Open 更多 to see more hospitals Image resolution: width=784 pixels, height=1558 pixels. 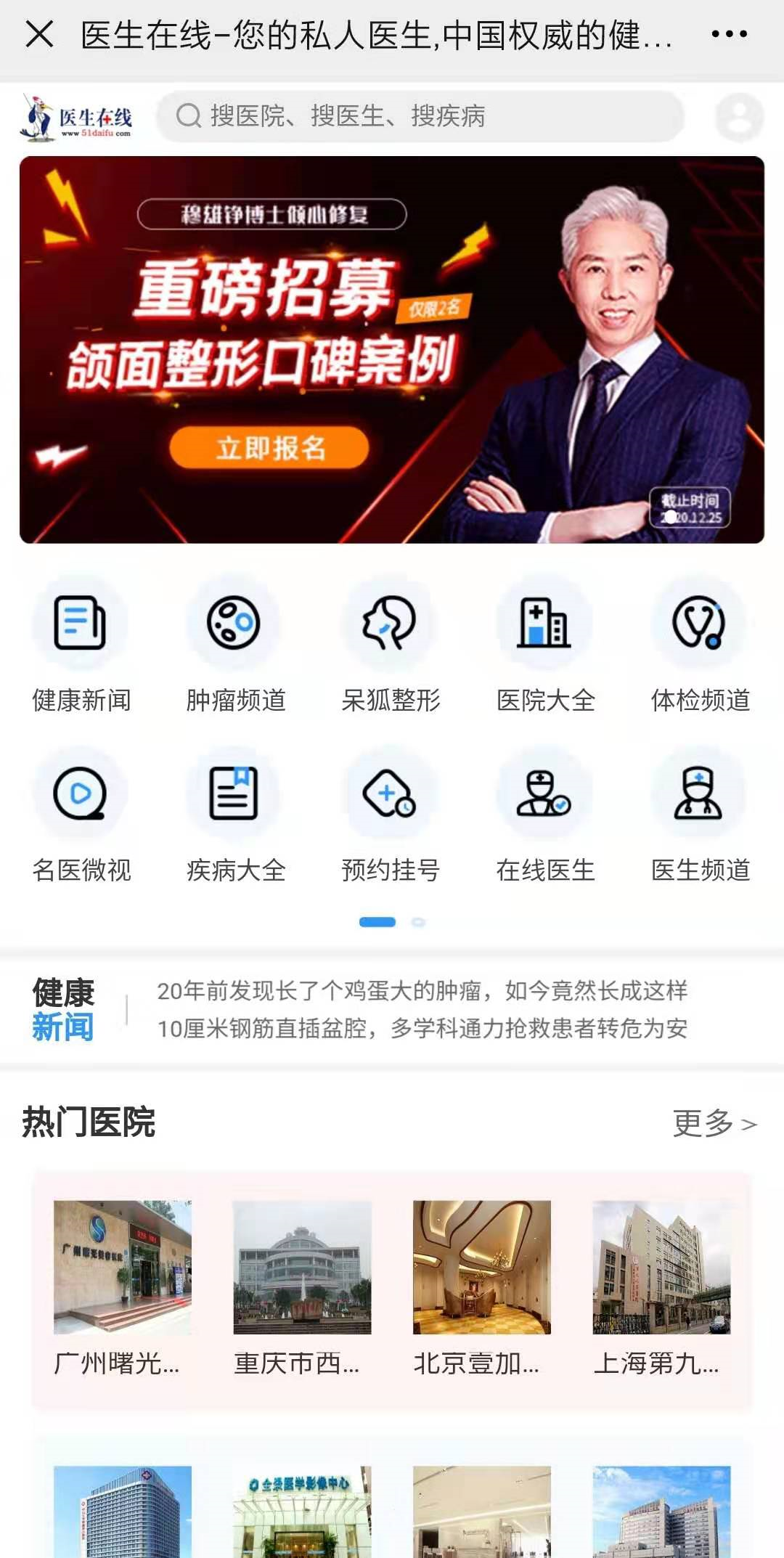pos(715,1125)
